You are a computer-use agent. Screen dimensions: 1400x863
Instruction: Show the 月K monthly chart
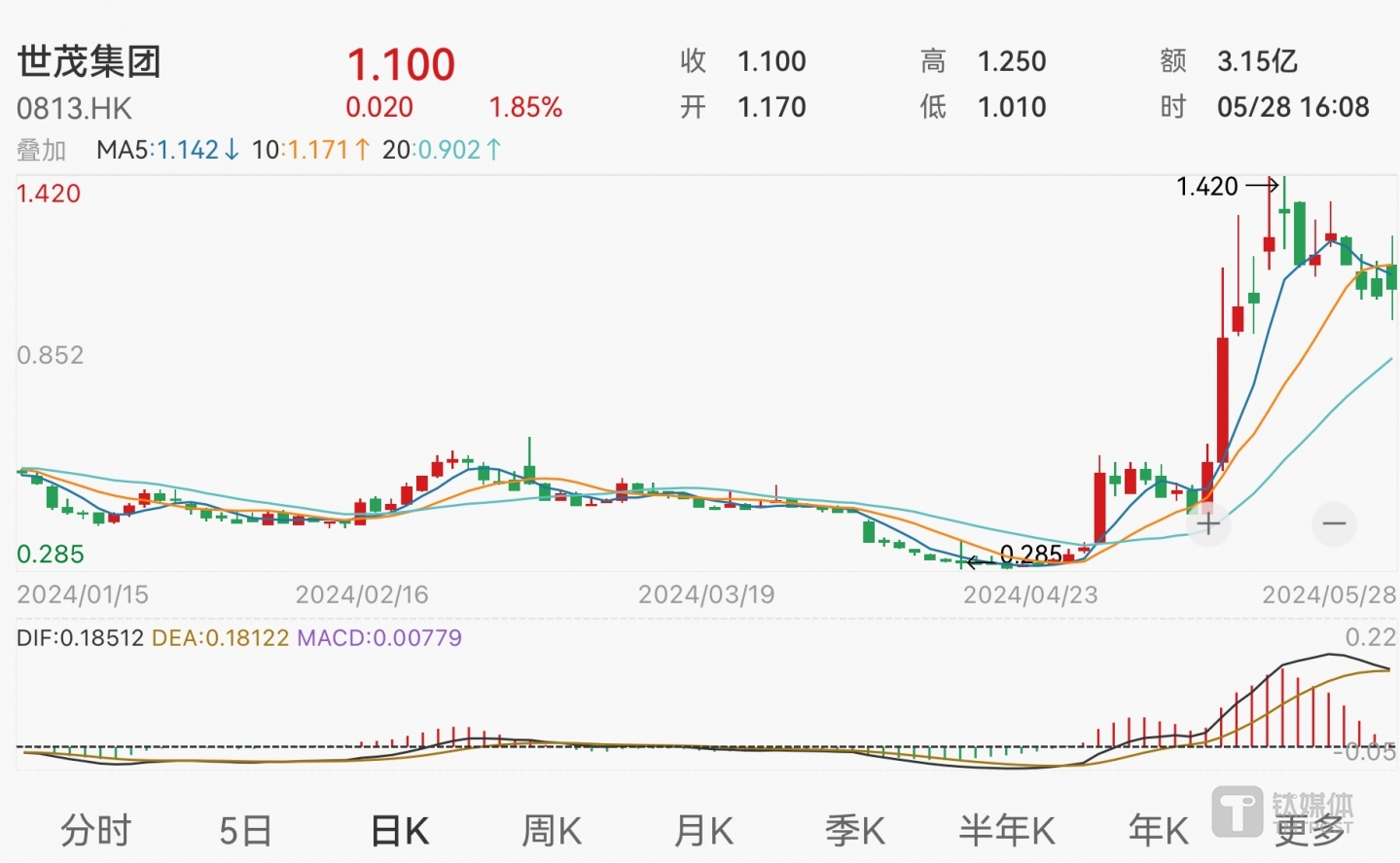pyautogui.click(x=703, y=831)
